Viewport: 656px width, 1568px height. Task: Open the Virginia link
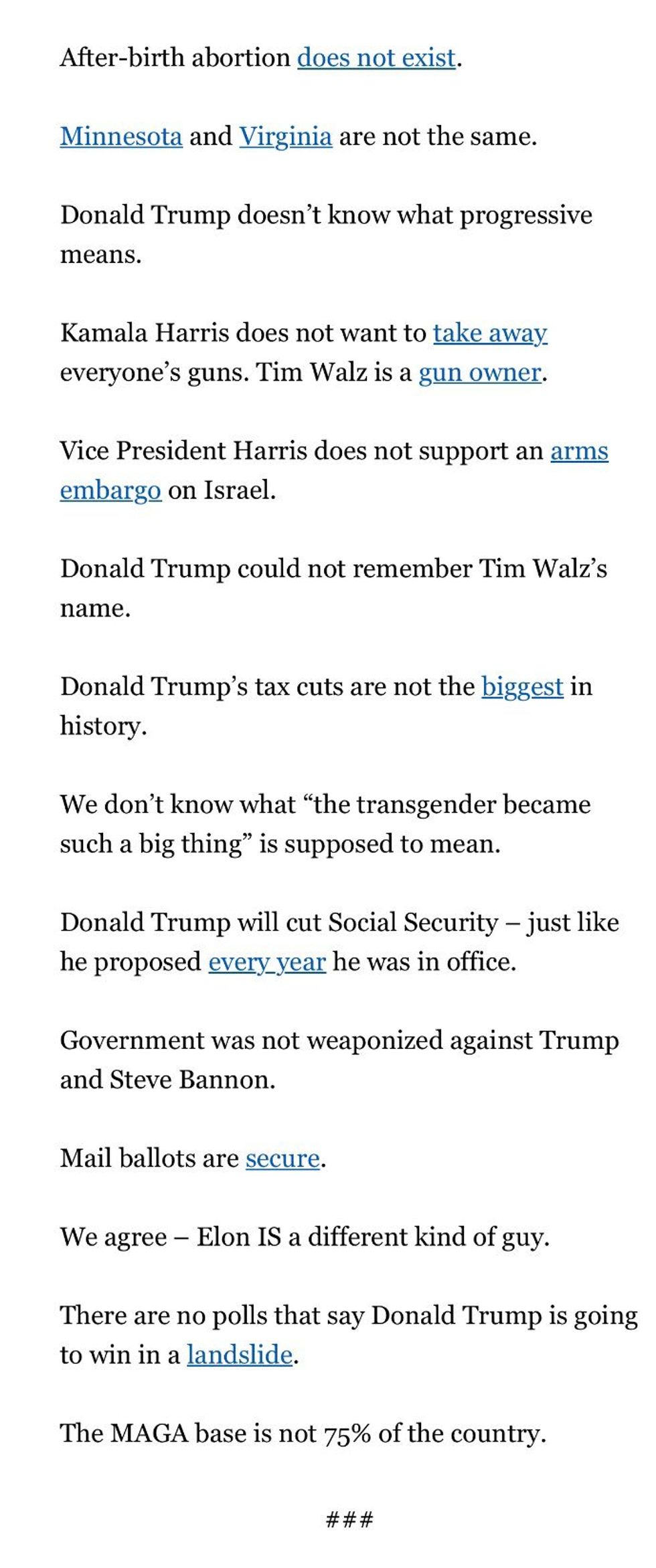tap(285, 136)
